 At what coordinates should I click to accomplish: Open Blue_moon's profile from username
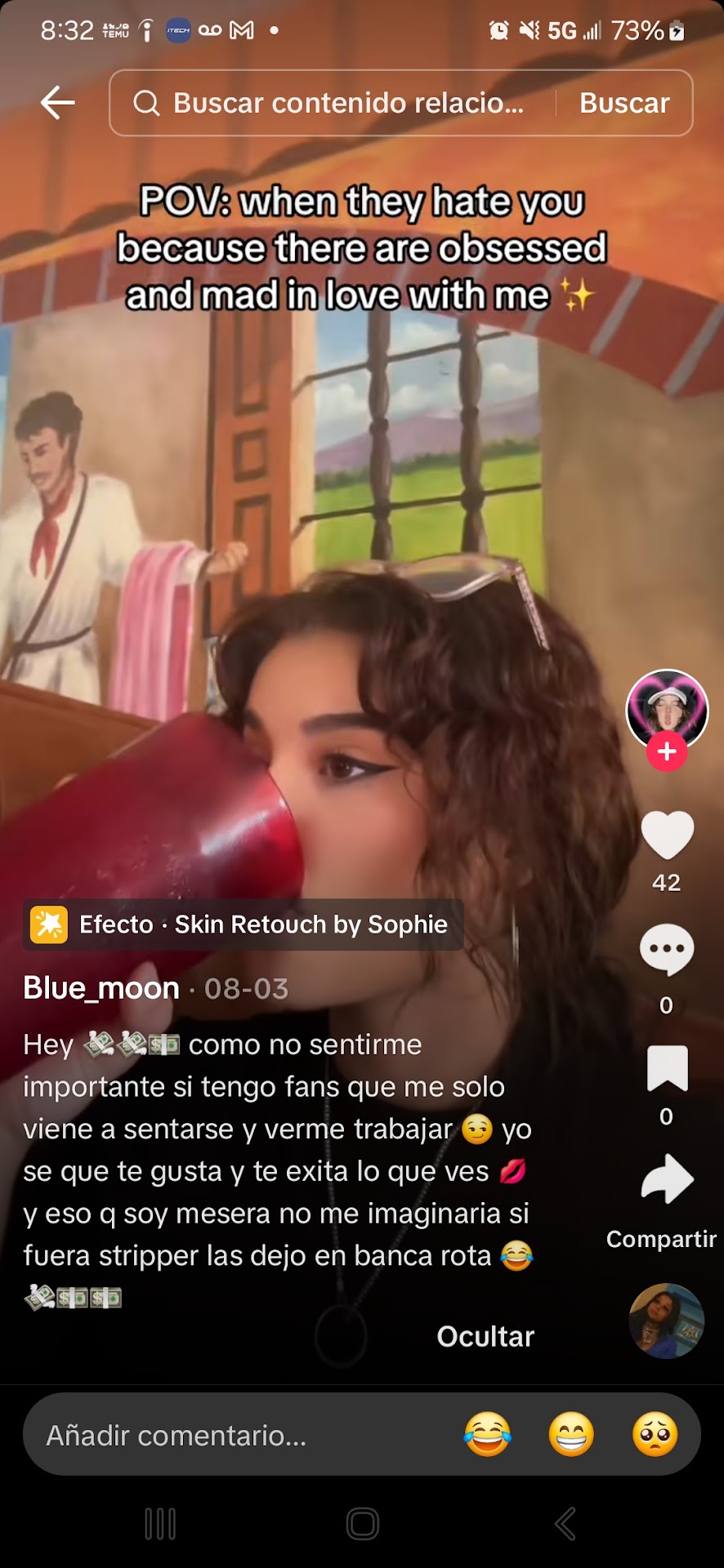pos(101,988)
